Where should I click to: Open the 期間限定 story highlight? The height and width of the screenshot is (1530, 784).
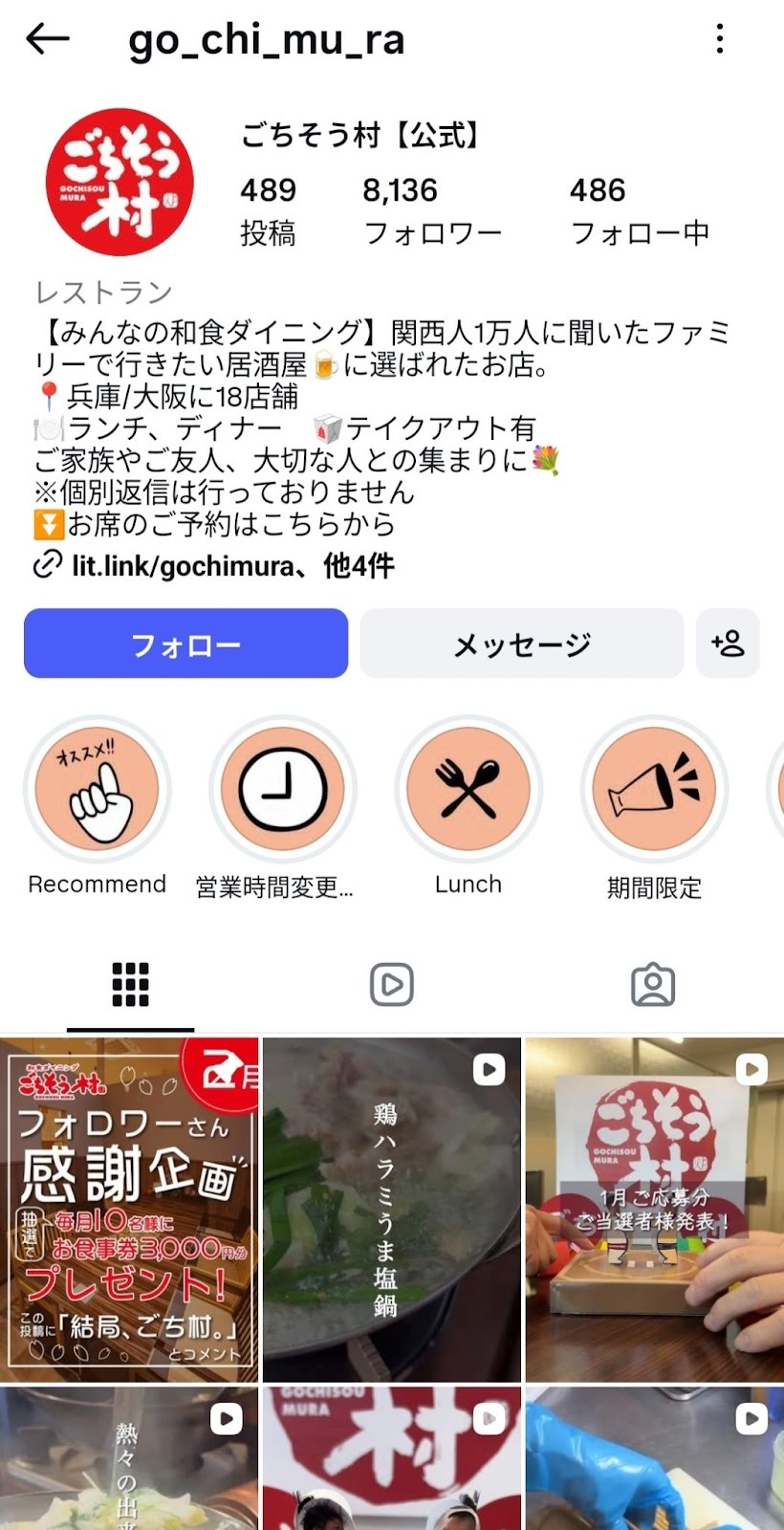tap(654, 790)
